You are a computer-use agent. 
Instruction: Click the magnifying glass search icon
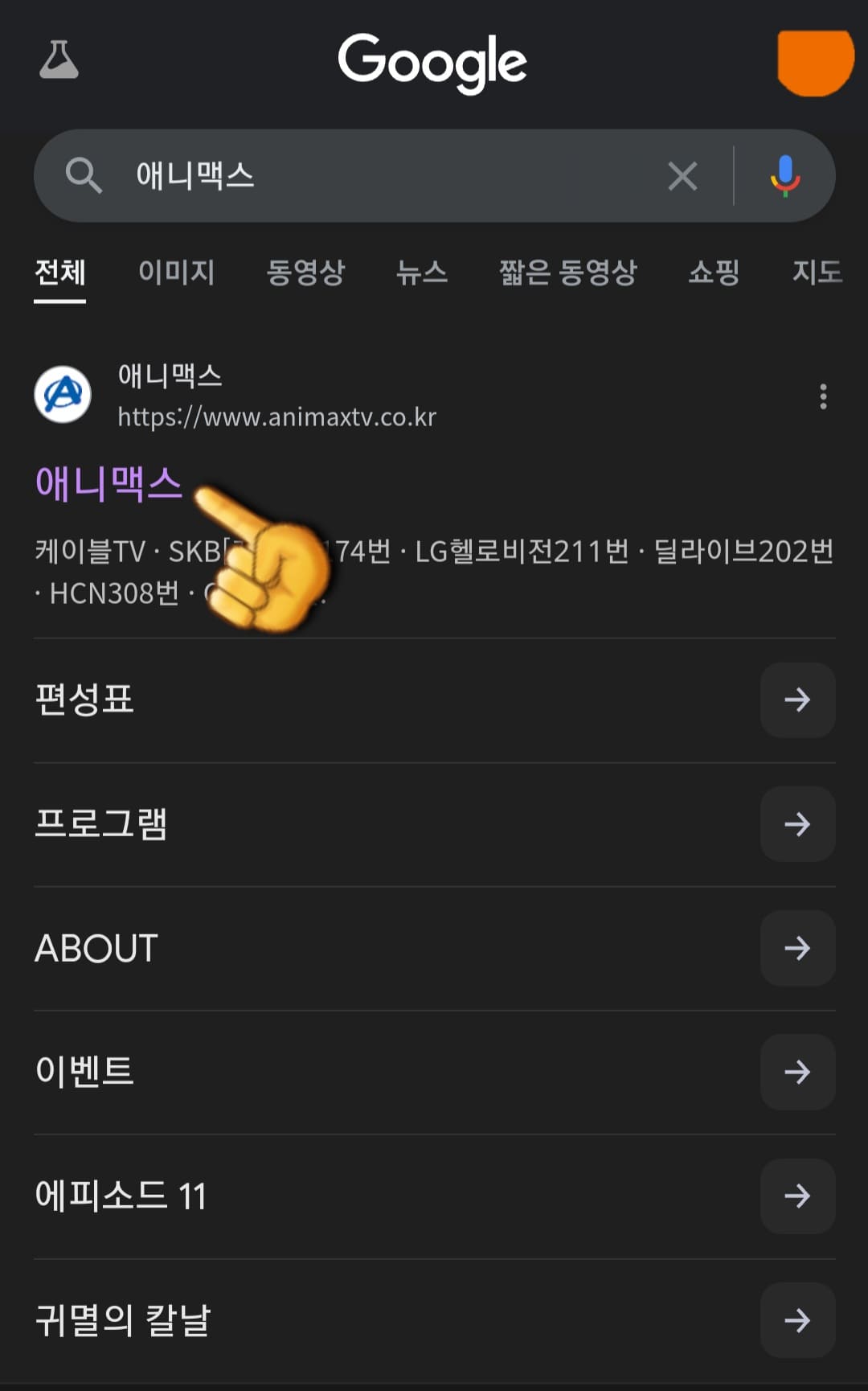point(84,175)
